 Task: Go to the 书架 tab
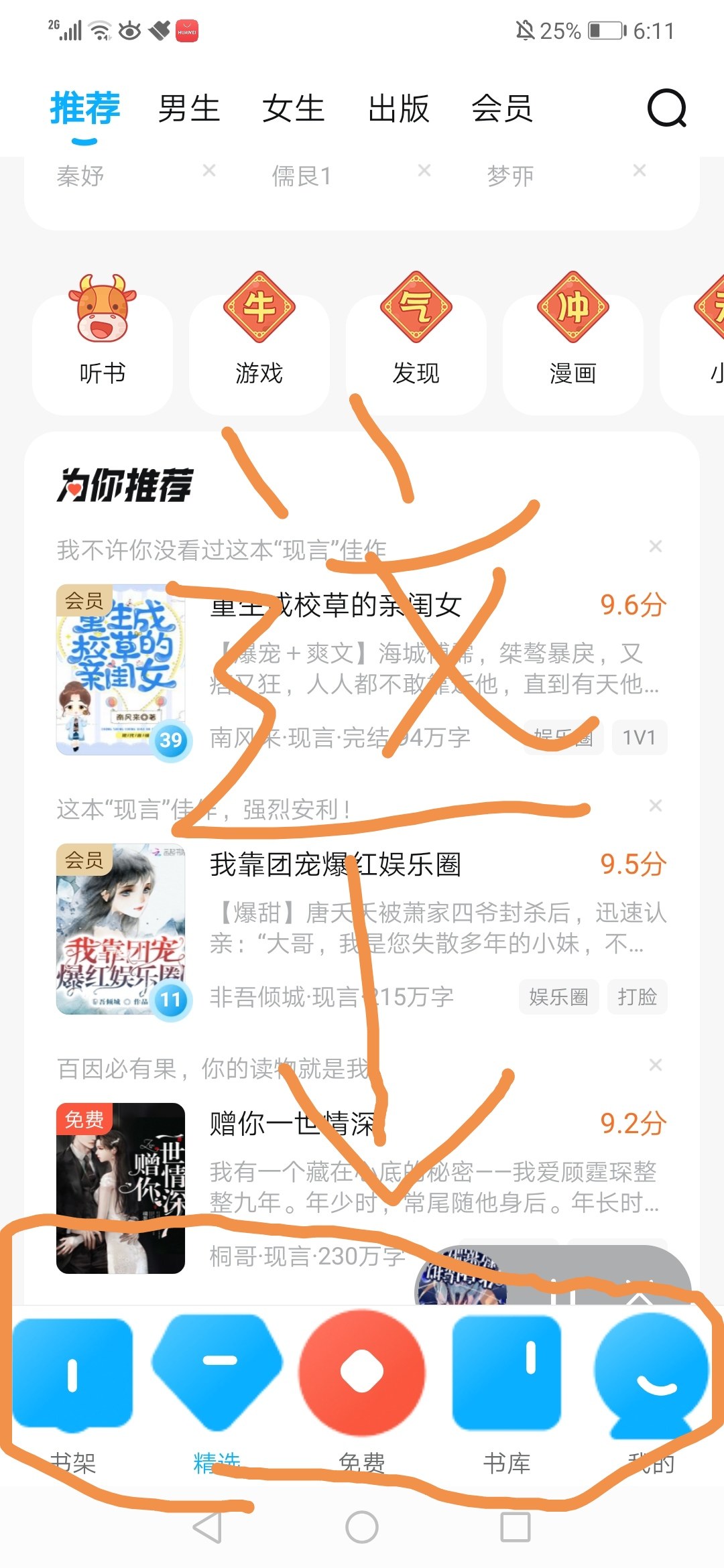[73, 1394]
